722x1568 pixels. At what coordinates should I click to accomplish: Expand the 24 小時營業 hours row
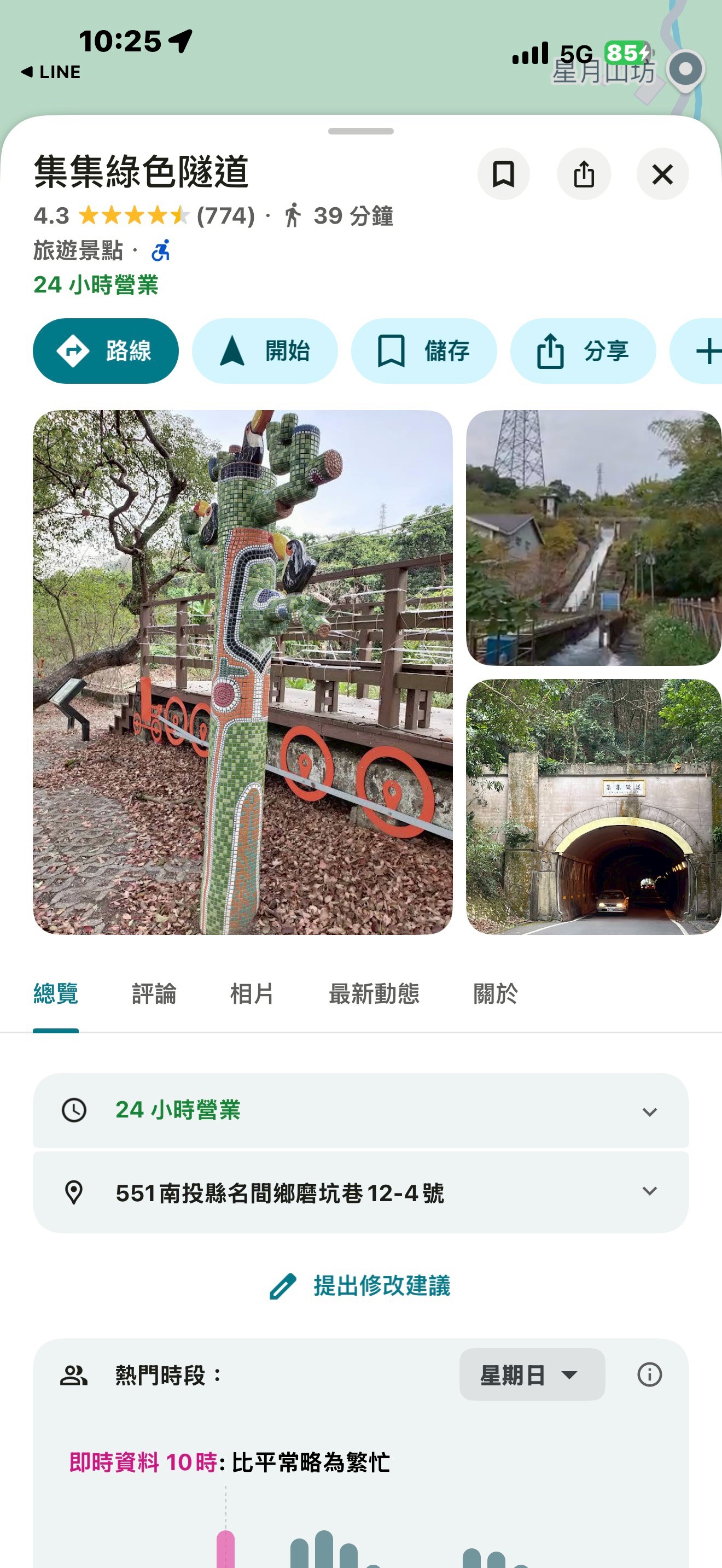(360, 1111)
